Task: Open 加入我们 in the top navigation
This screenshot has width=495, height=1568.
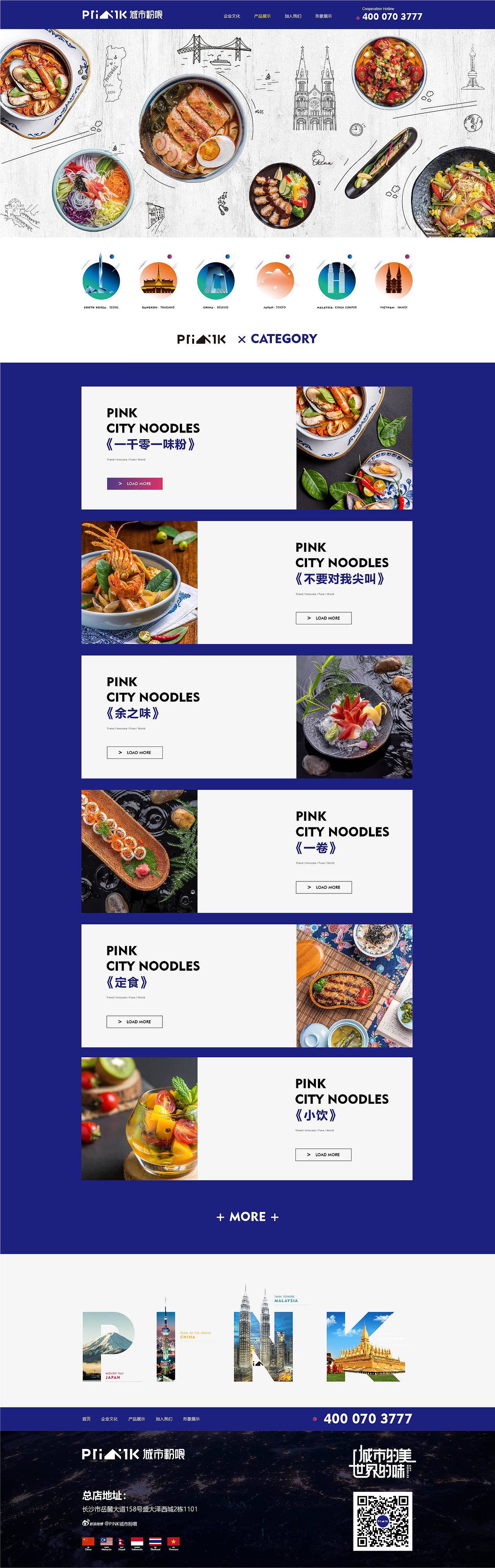Action: [x=293, y=17]
